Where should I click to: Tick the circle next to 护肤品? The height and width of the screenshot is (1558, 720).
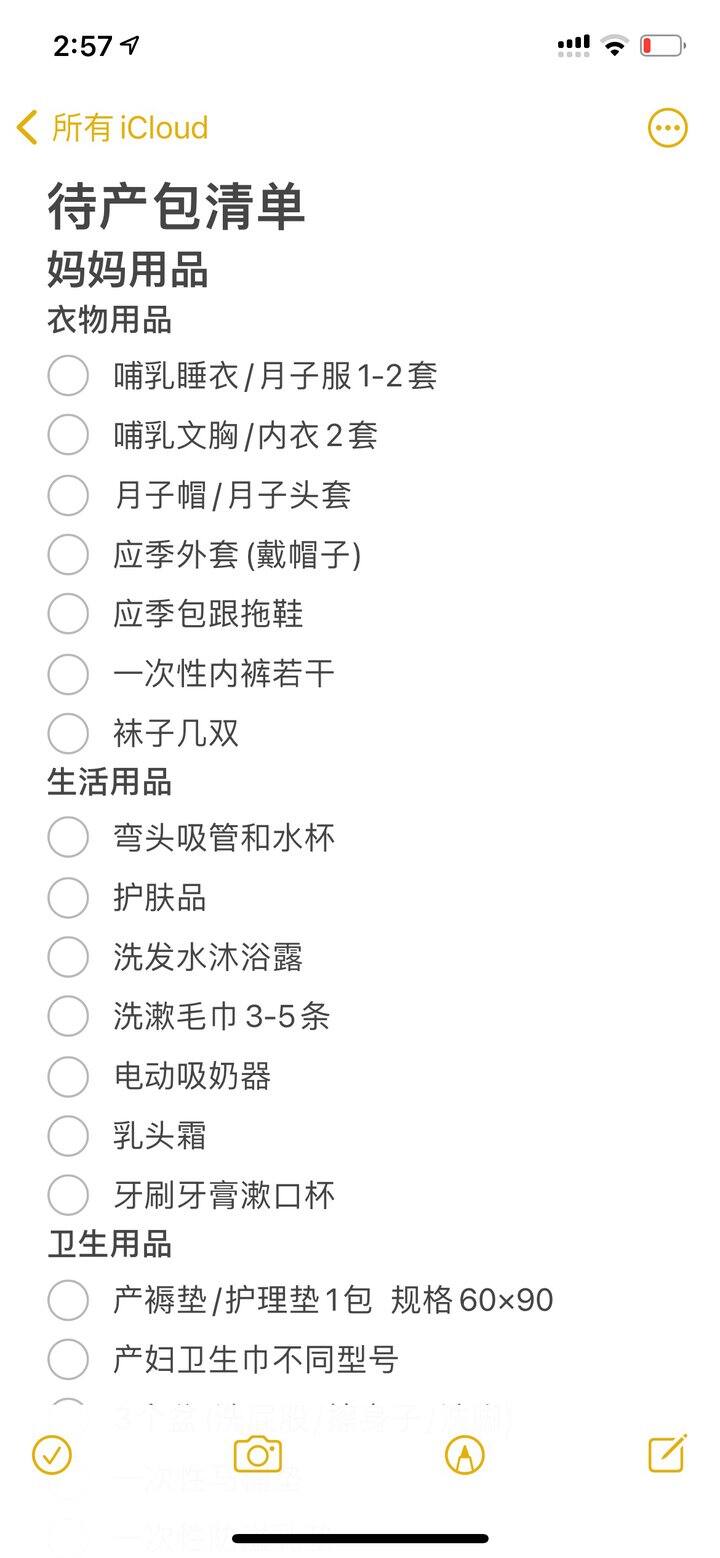(68, 897)
